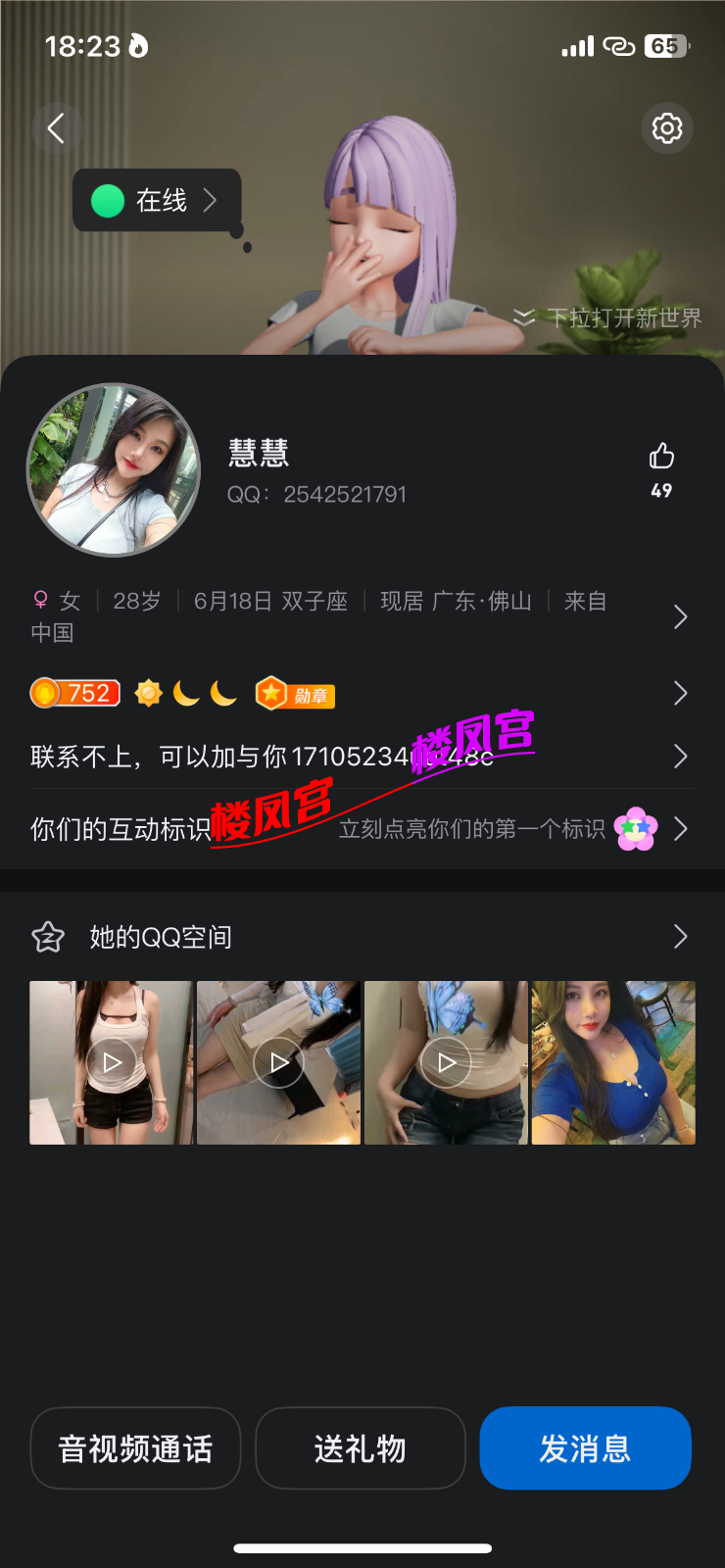Open the blue-top photo in QQ空间
725x1568 pixels.
[613, 1062]
